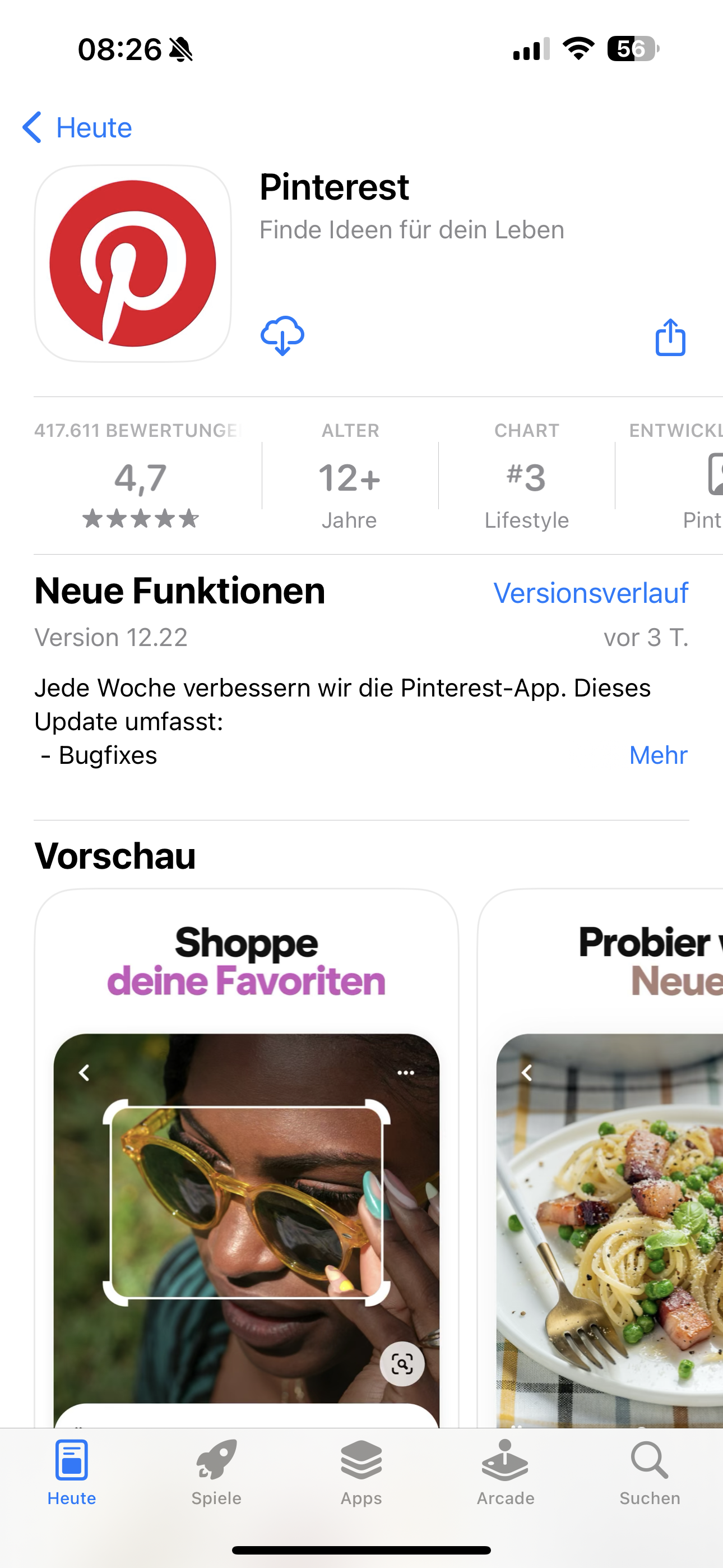The width and height of the screenshot is (723, 1568).
Task: Check the 12+ age rating details
Action: point(349,478)
